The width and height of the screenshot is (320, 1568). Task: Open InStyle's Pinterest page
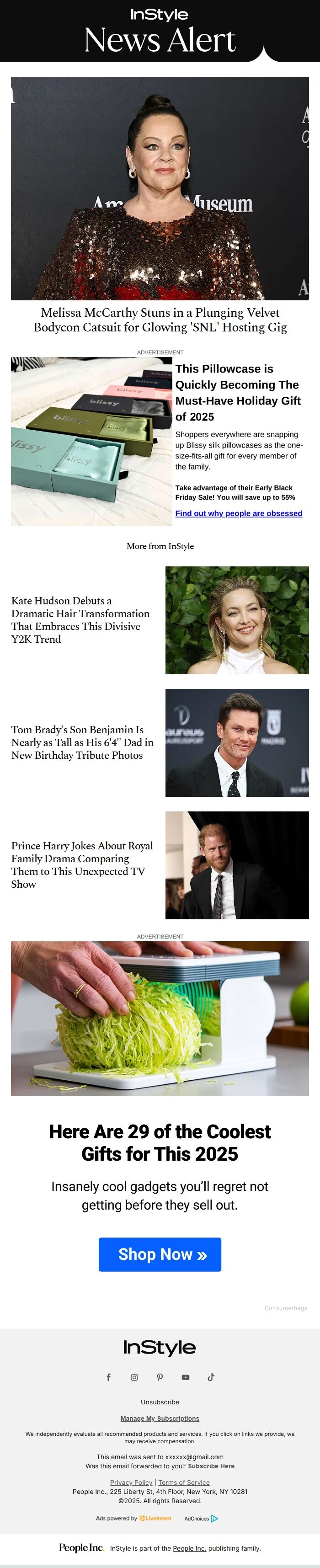tap(160, 1377)
